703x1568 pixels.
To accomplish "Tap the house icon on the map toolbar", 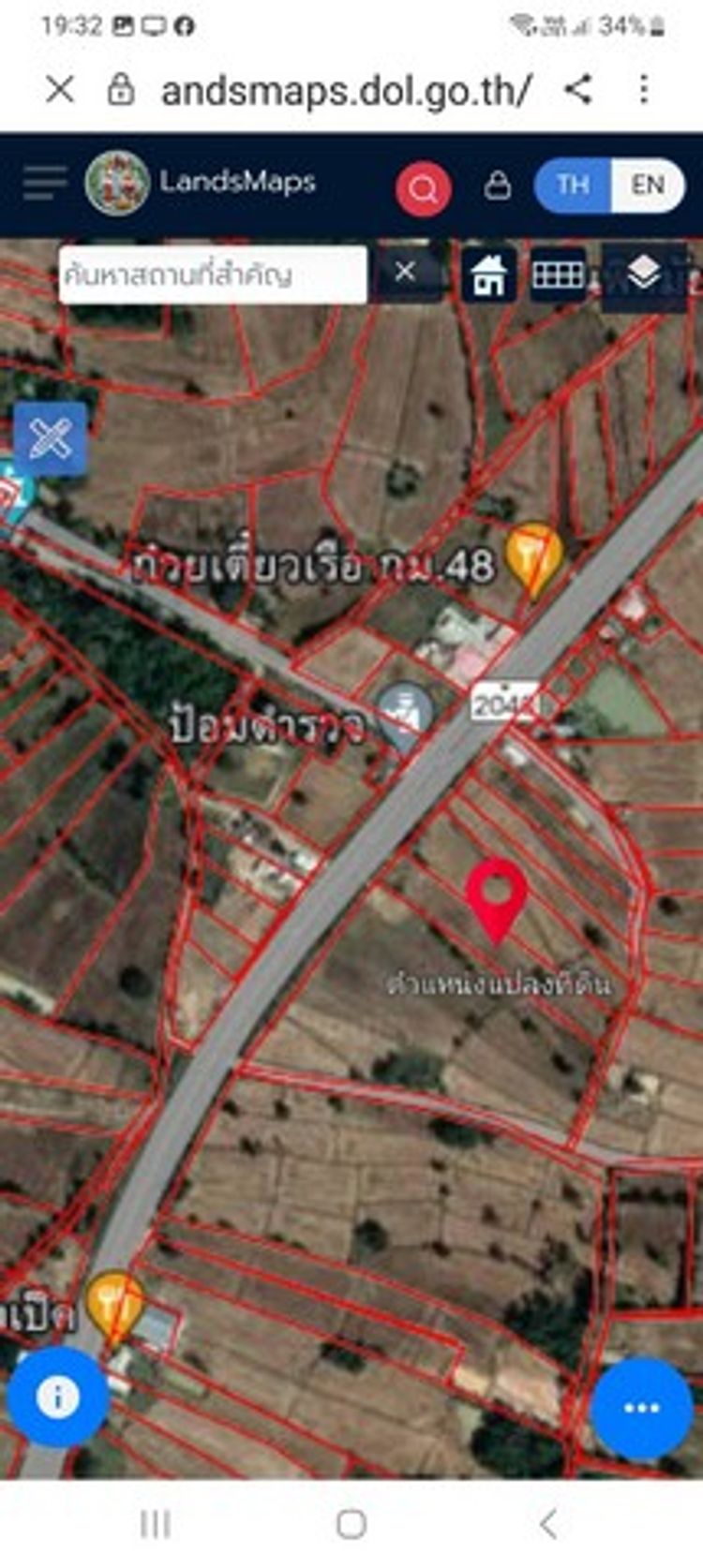I will click(x=488, y=274).
